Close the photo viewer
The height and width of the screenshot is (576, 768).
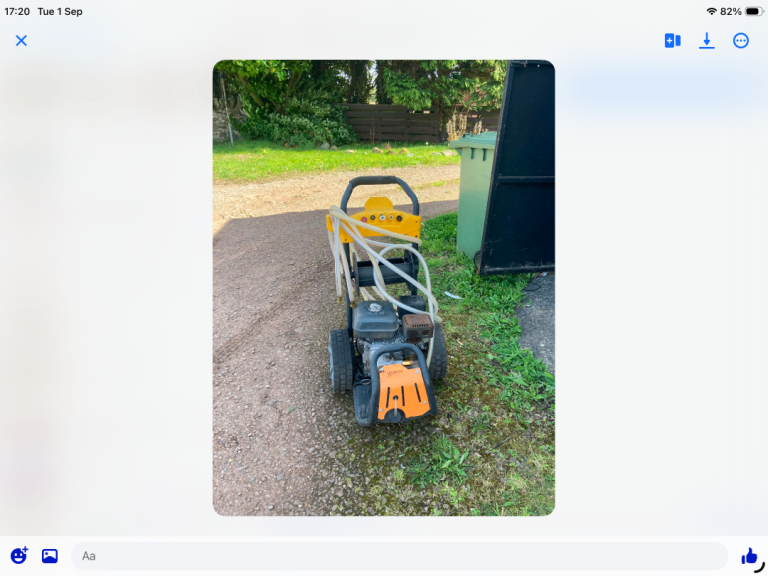(21, 41)
